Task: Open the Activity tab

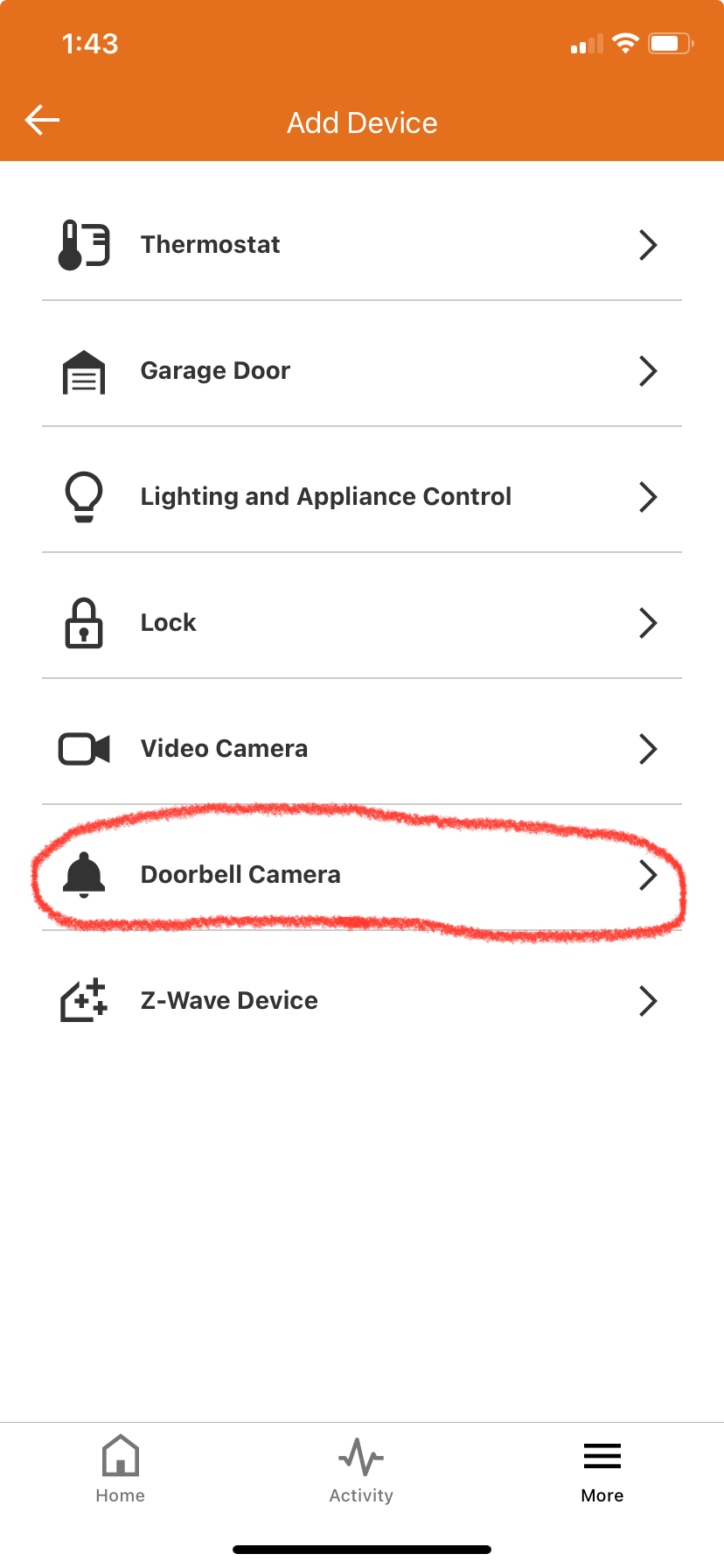Action: [x=361, y=1470]
